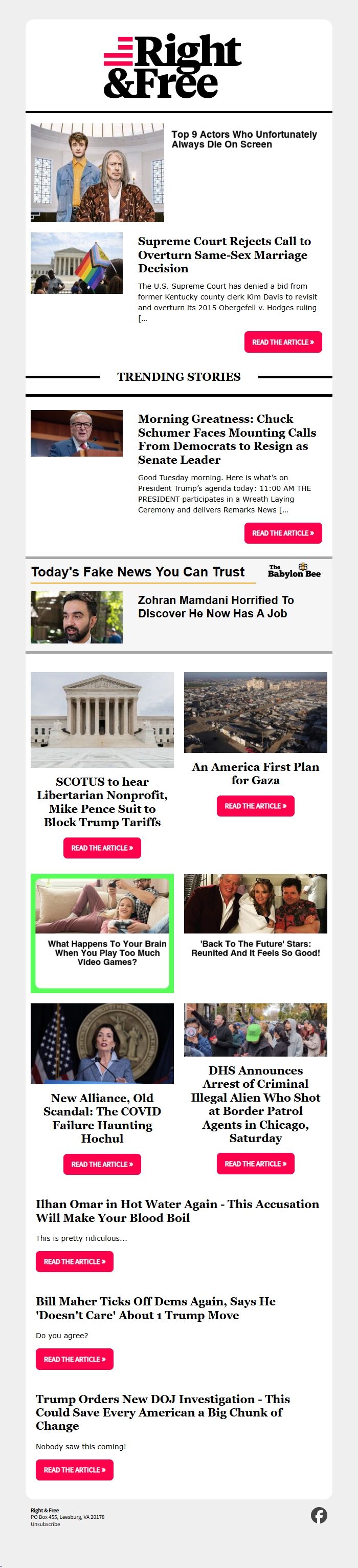This screenshot has width=358, height=1568.
Task: Open the Chuck Schumer photo thumbnail
Action: point(77,434)
